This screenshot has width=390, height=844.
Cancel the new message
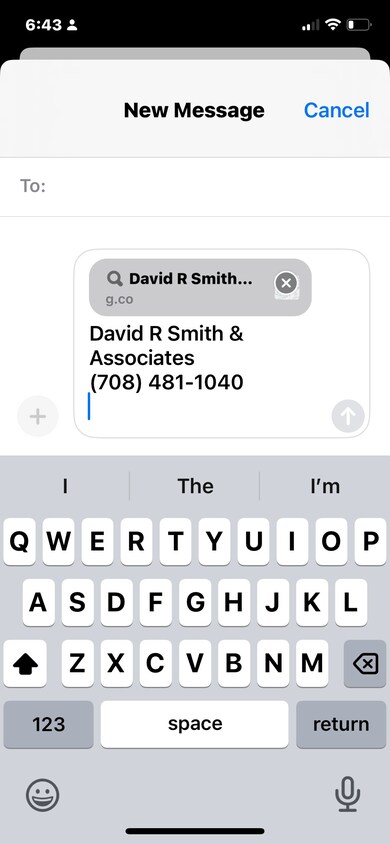[336, 110]
